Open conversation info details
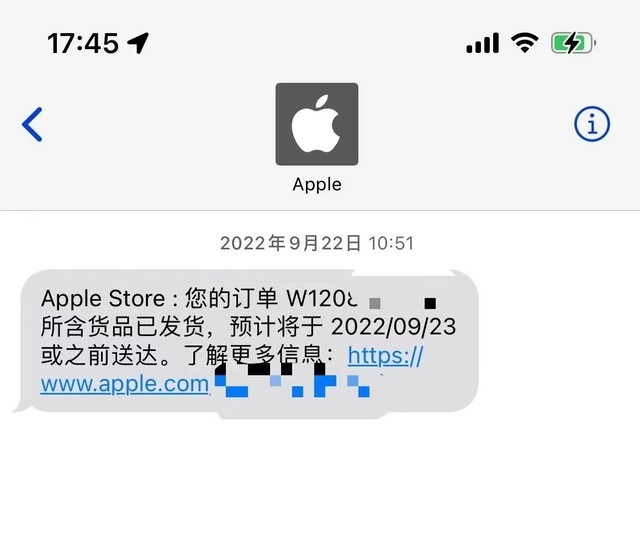Viewport: 640px width, 543px height. click(x=592, y=125)
